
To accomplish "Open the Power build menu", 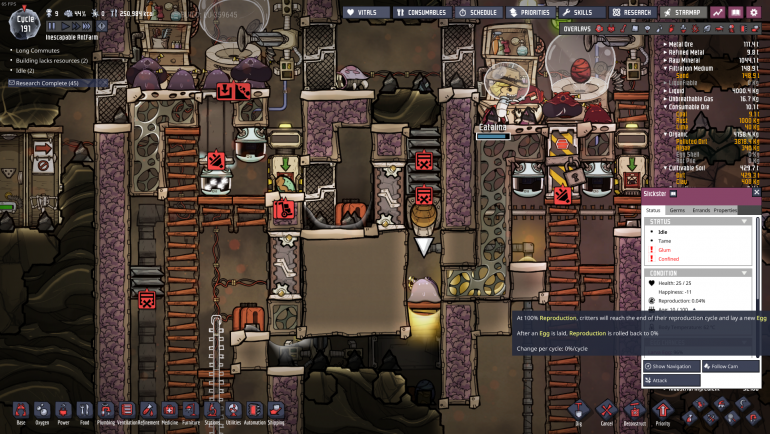I will [x=63, y=411].
